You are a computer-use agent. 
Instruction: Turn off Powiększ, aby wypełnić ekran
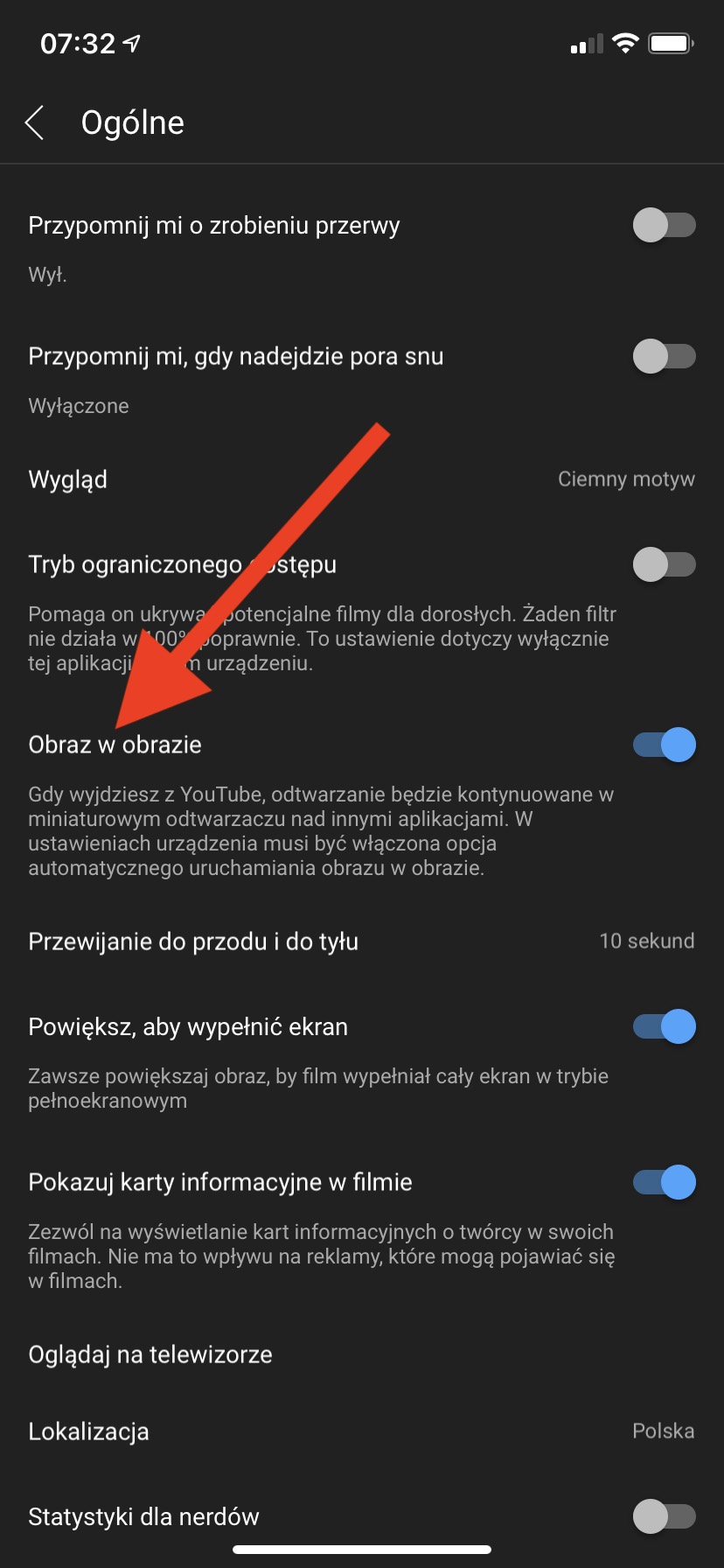pyautogui.click(x=665, y=1026)
